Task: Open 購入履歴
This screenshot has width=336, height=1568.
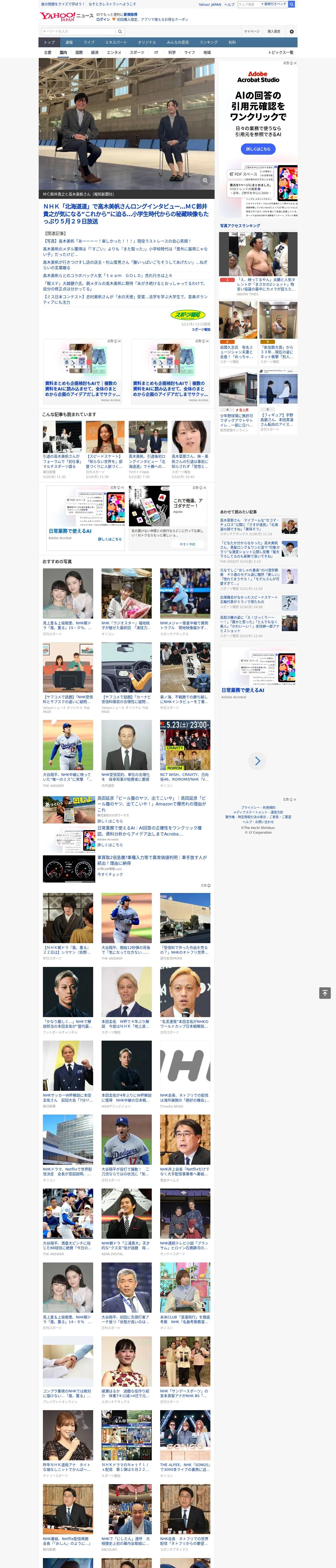Action: point(274,32)
